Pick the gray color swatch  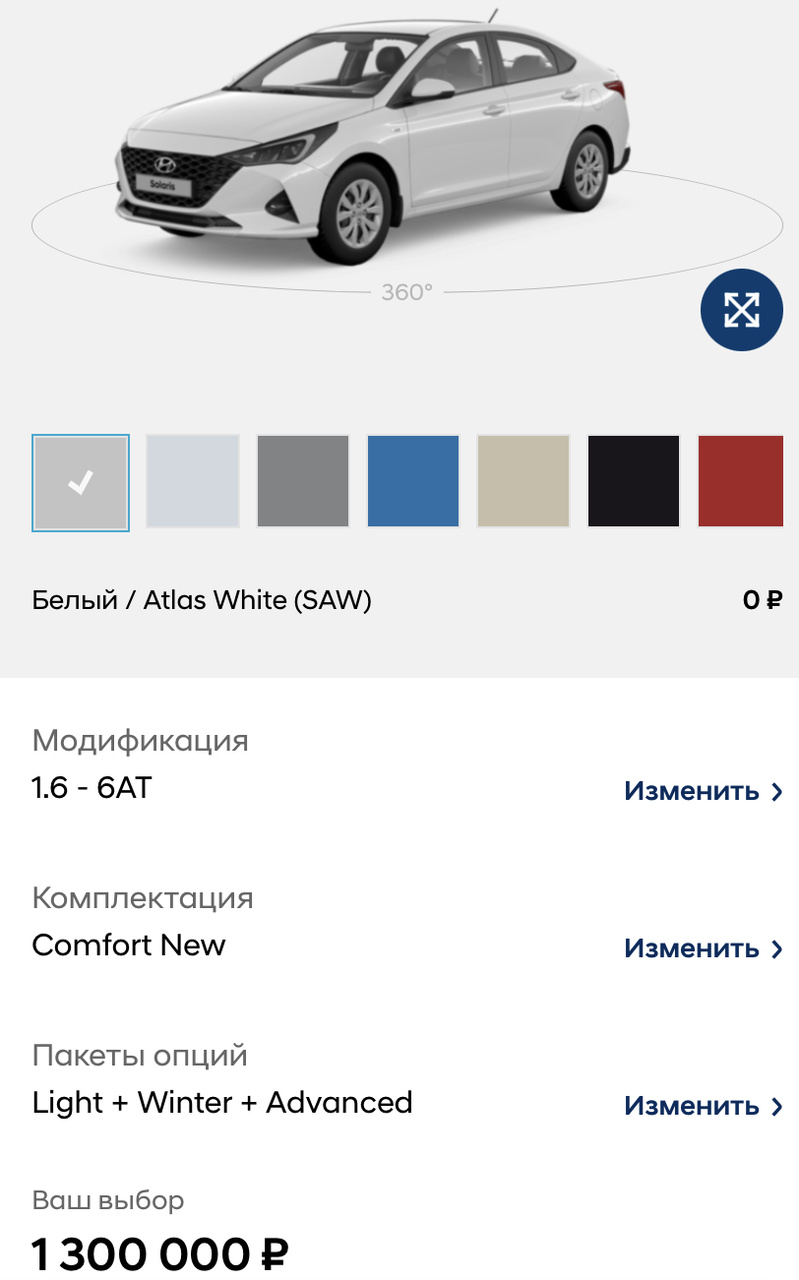pyautogui.click(x=303, y=481)
